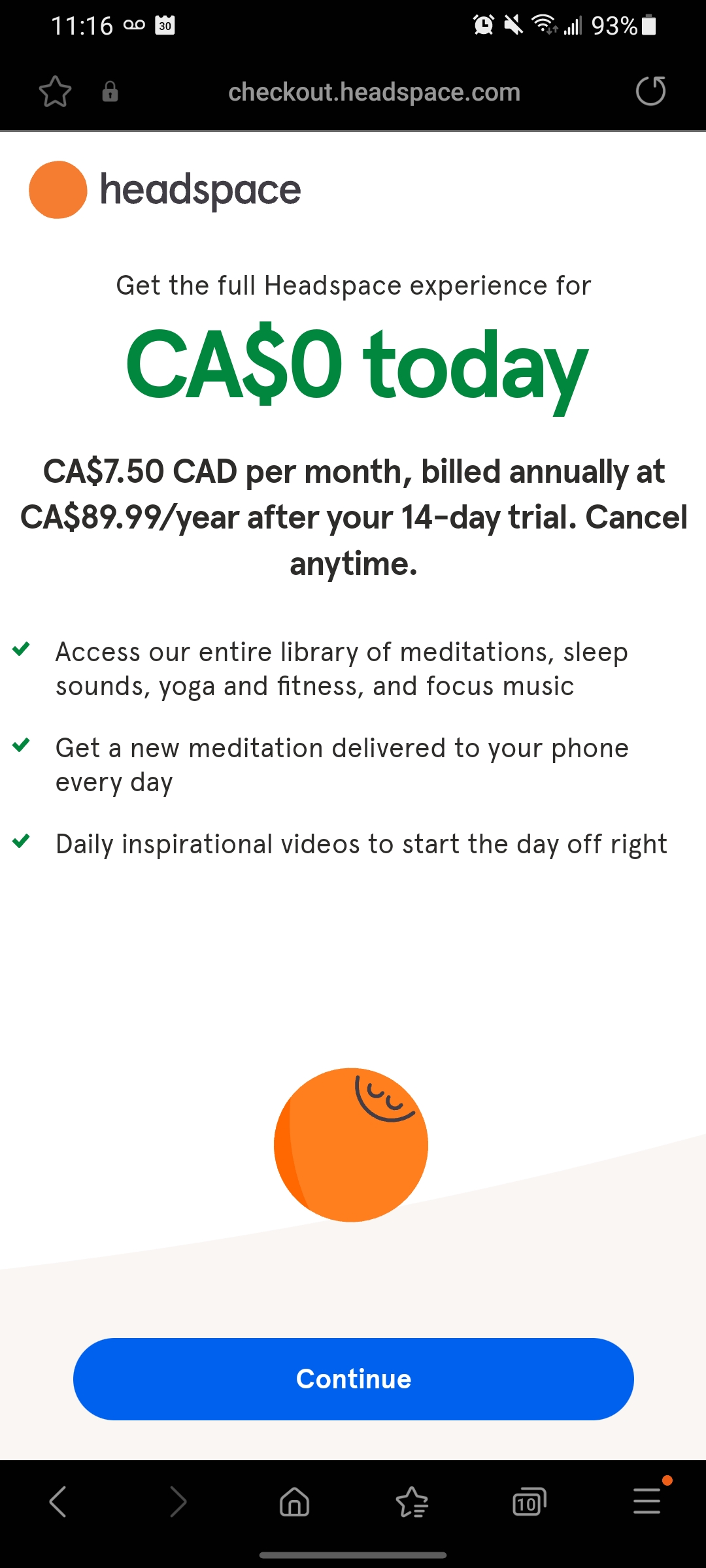
Task: Tap the home icon in the navigation bar
Action: tap(294, 1501)
